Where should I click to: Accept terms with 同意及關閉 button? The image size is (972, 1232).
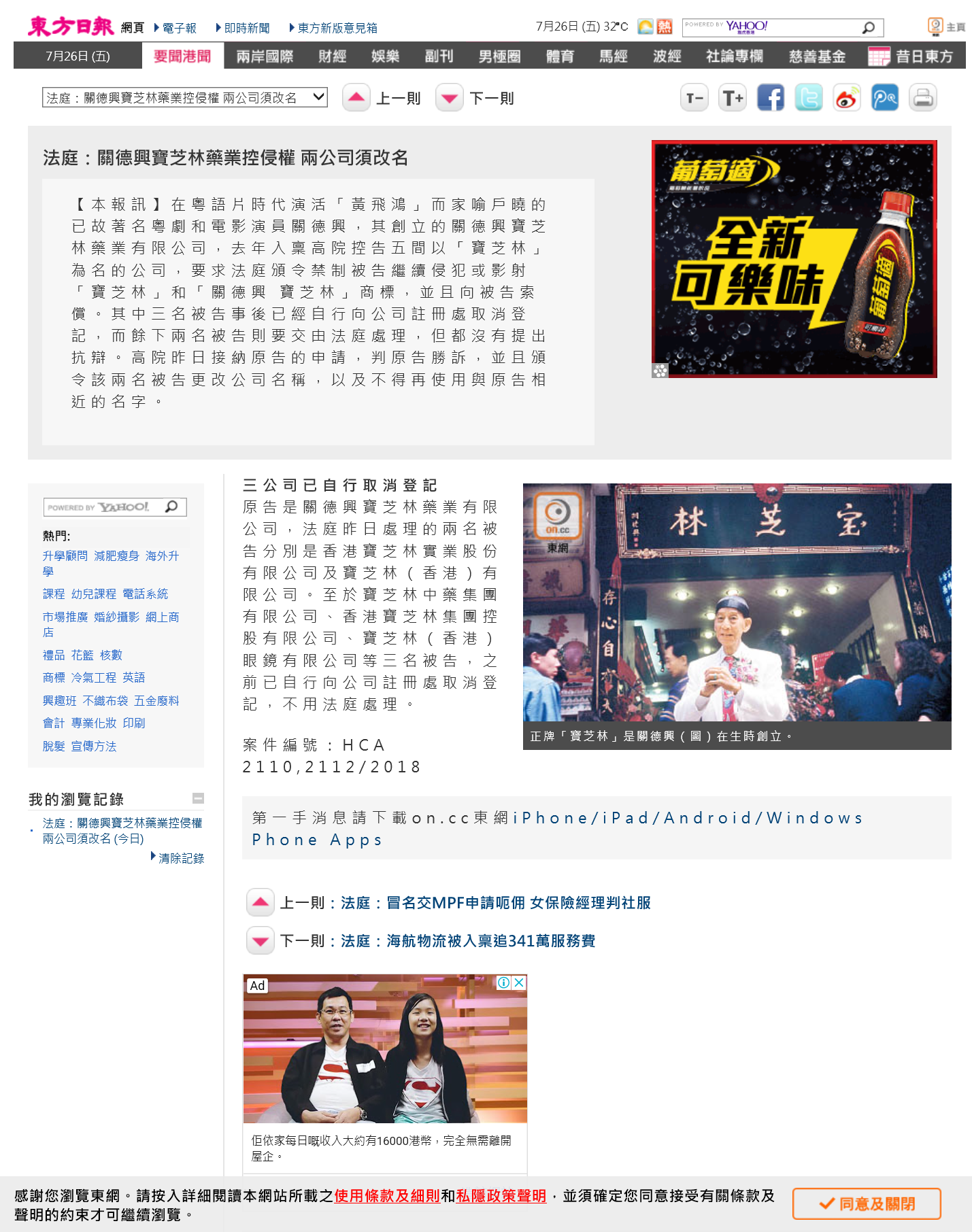tap(867, 1203)
